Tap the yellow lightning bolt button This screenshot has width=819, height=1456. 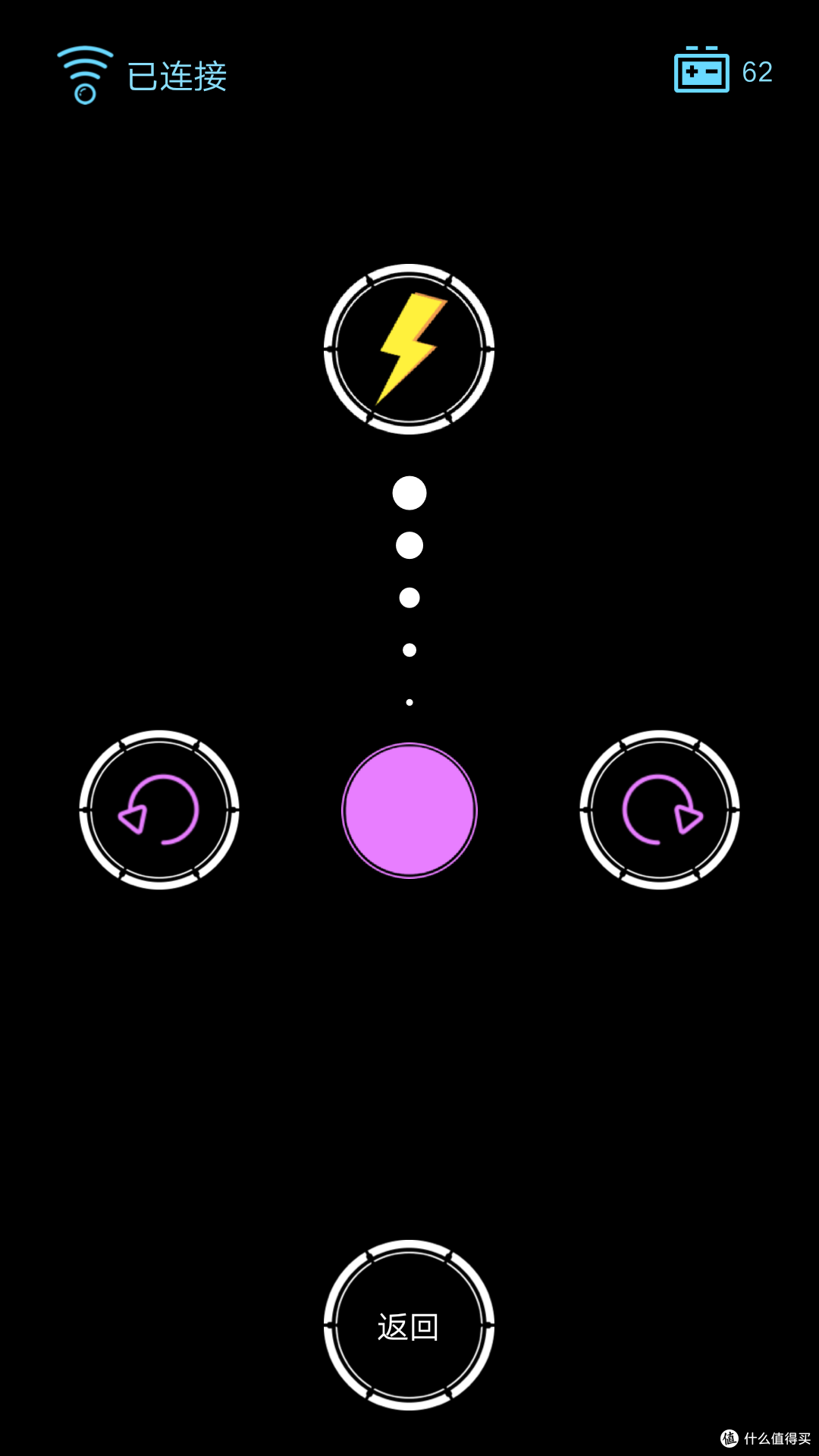tap(409, 349)
